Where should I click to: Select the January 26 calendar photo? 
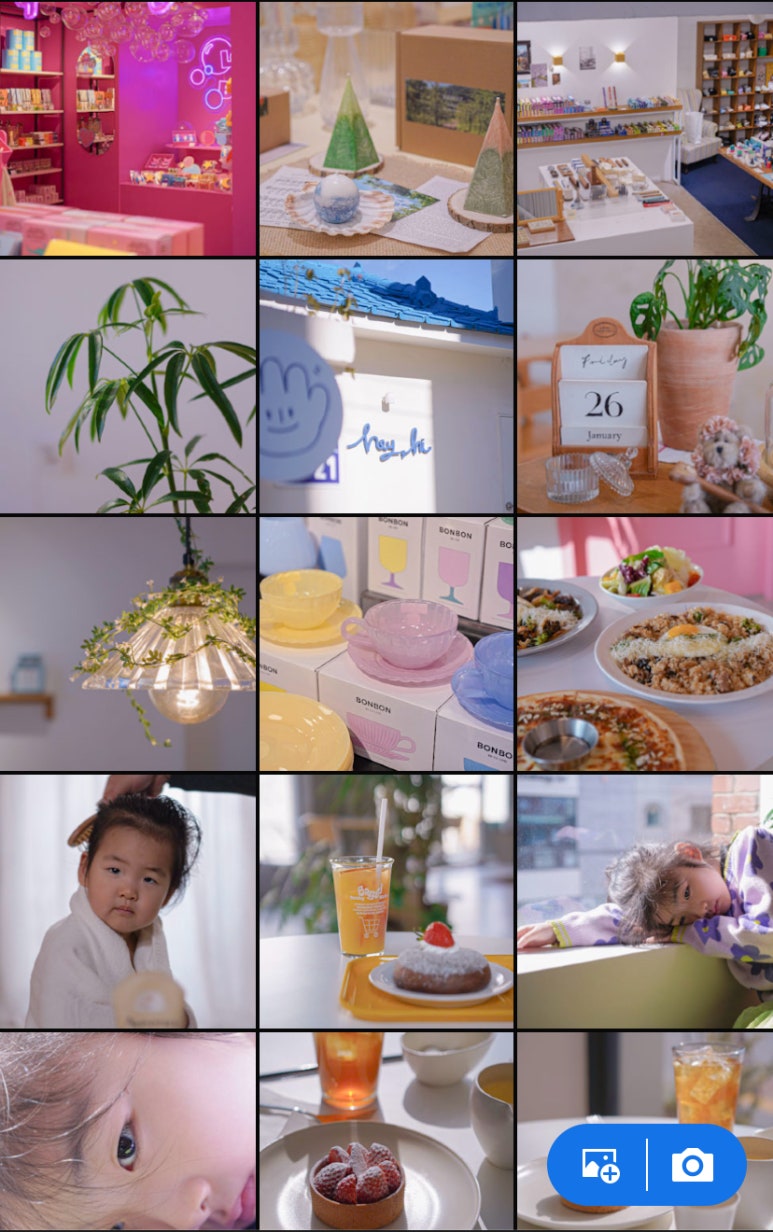coord(644,386)
